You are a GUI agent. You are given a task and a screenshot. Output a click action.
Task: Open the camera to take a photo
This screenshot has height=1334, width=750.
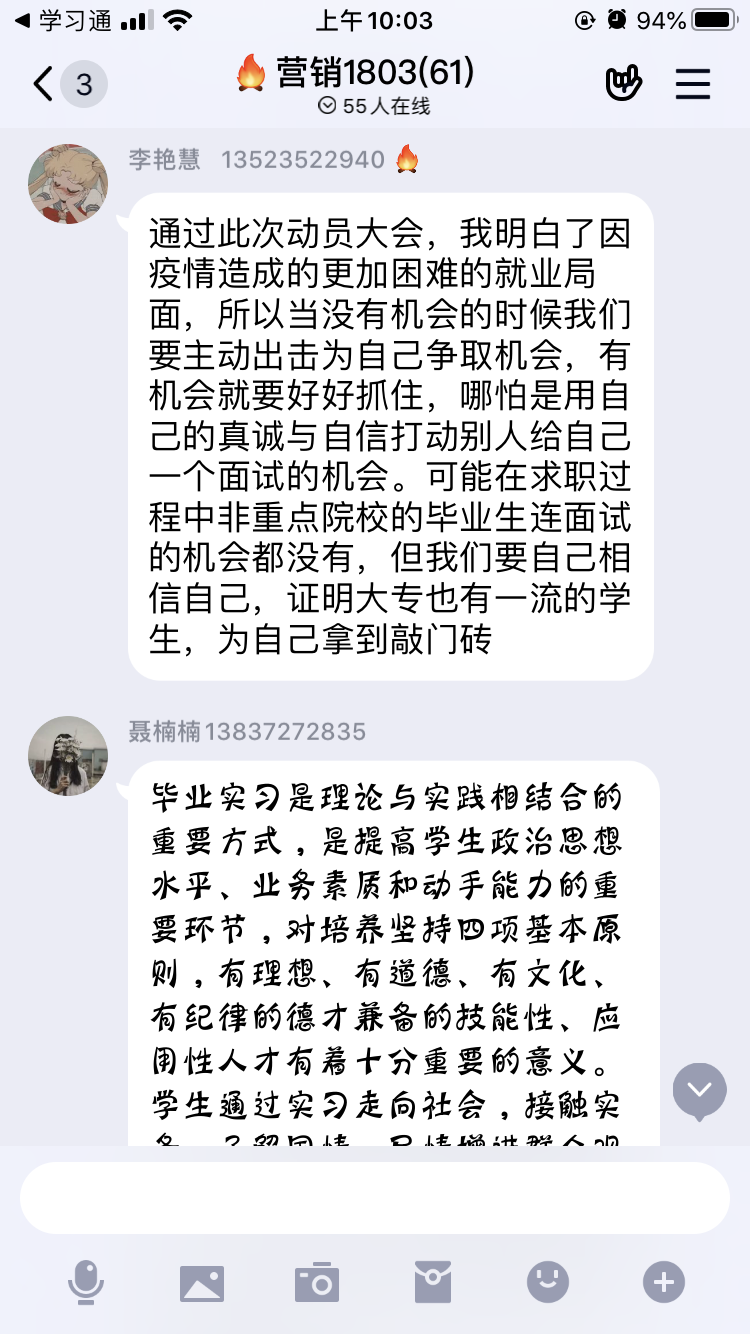(x=317, y=1282)
